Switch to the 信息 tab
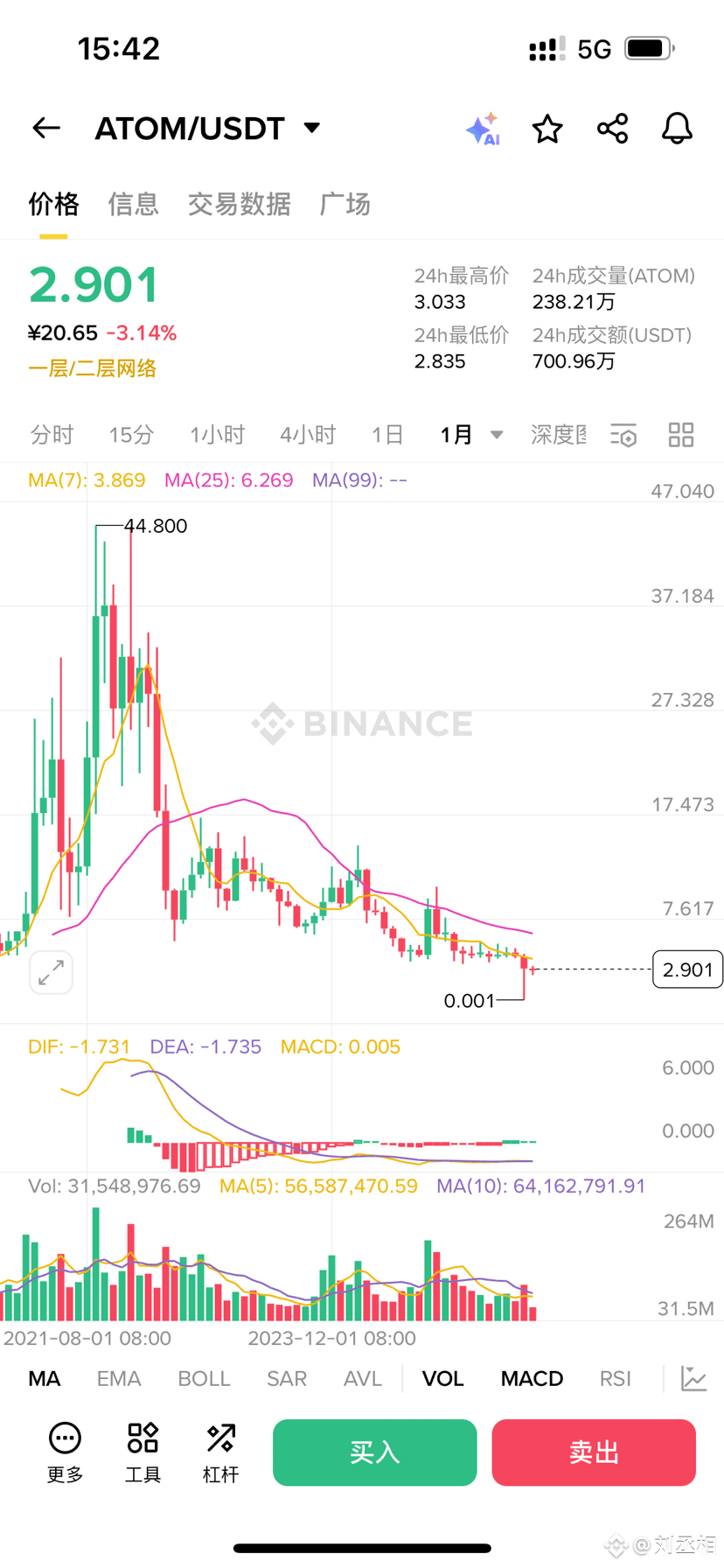724x1568 pixels. coord(133,204)
